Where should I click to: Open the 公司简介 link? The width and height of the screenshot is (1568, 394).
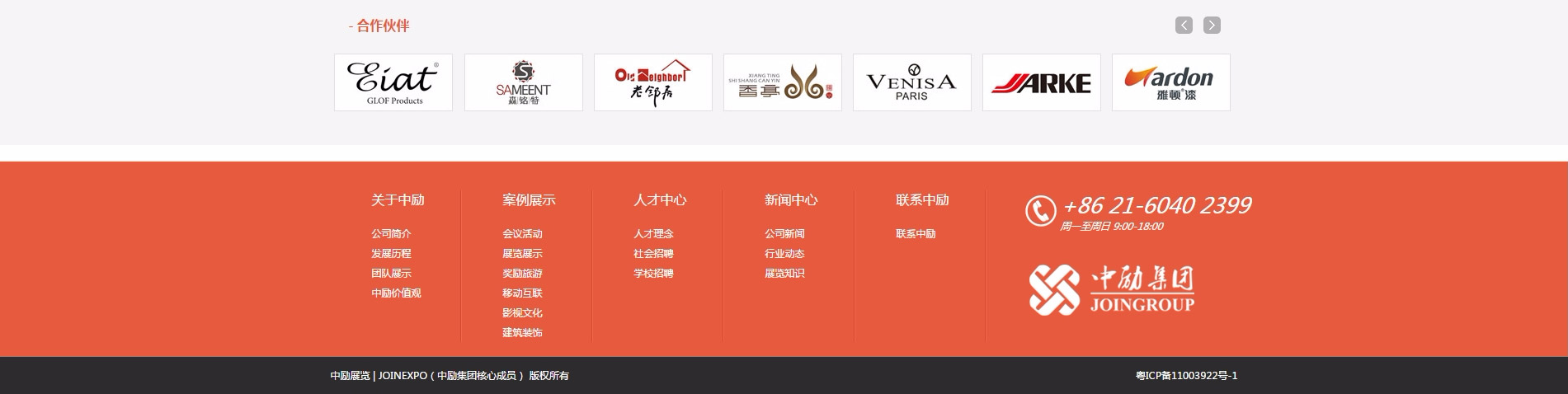coord(391,234)
